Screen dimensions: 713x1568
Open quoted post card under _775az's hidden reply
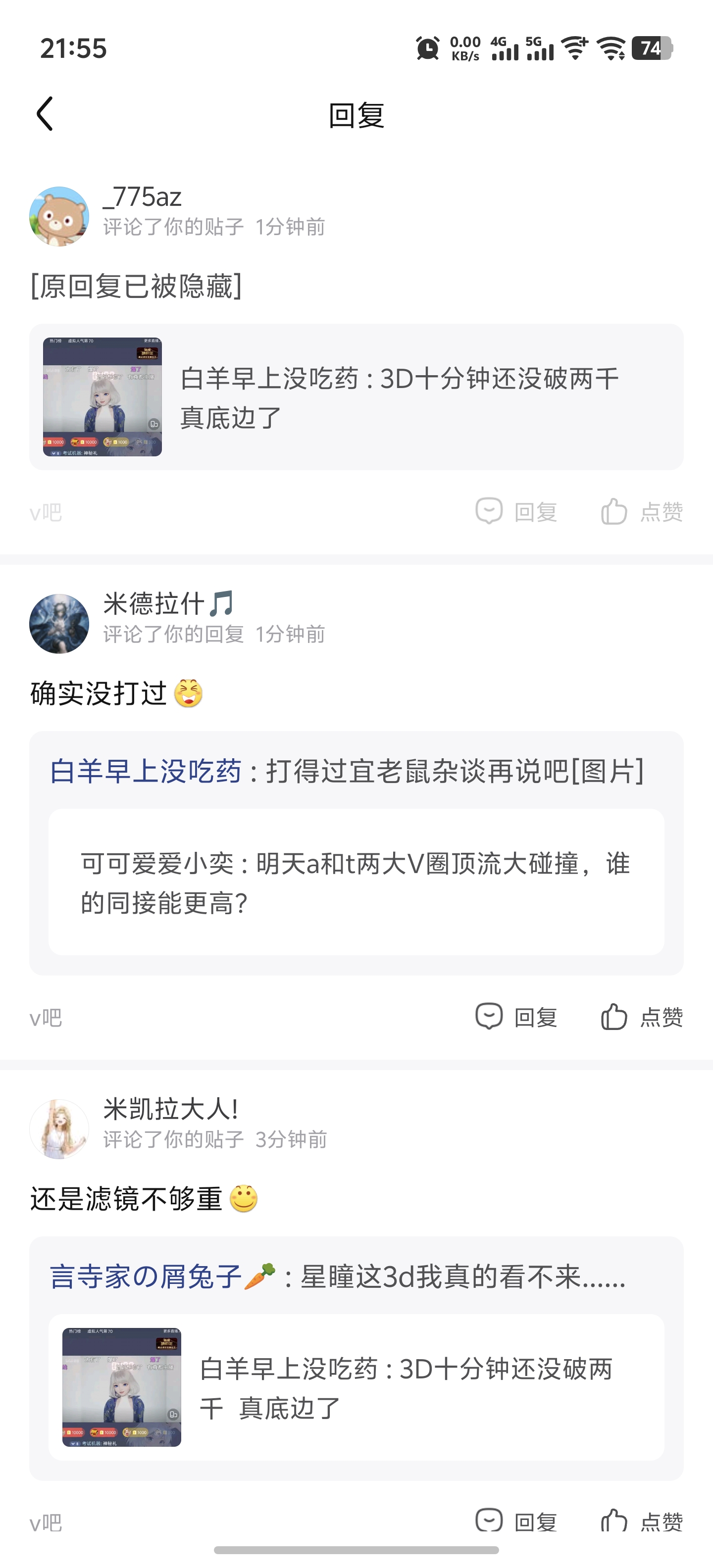point(356,397)
